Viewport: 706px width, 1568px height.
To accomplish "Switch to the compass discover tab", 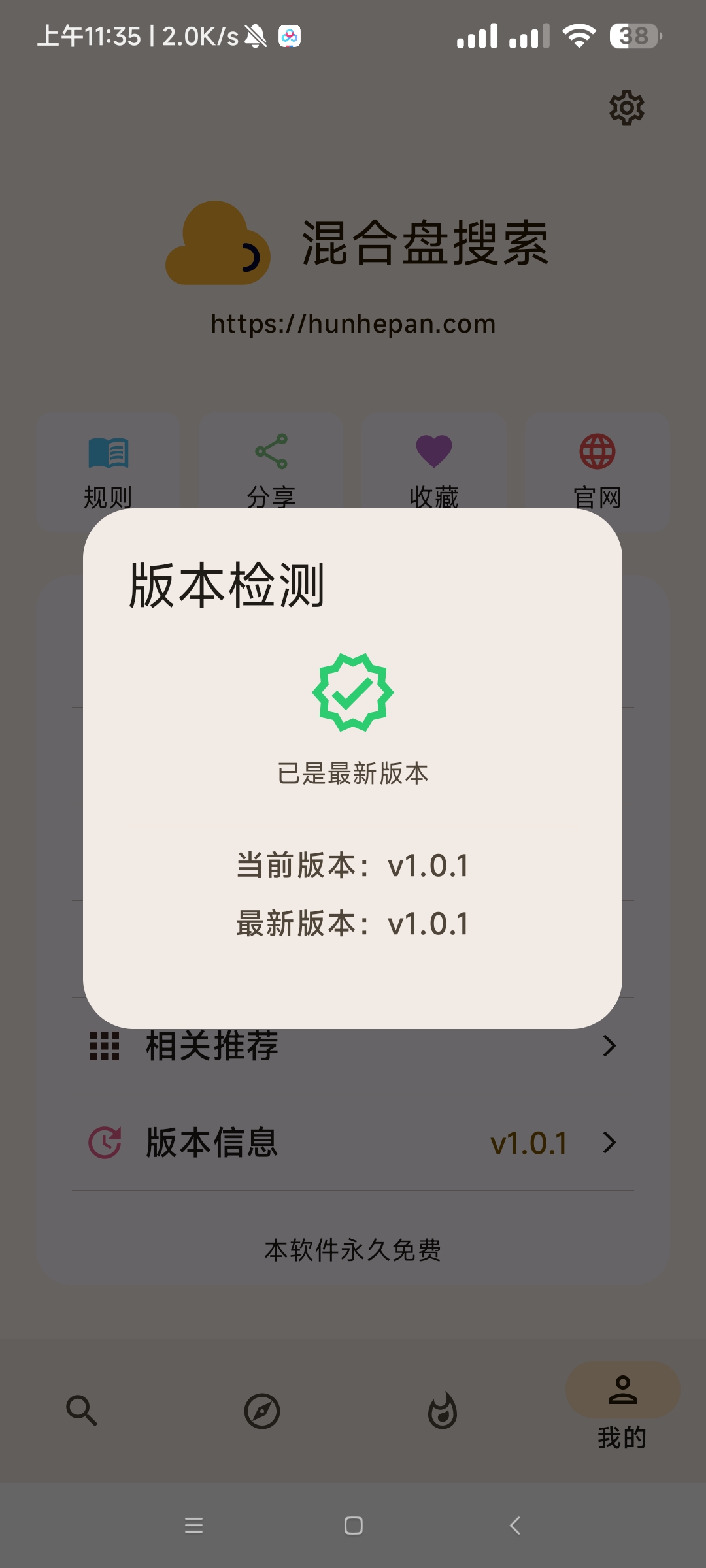I will click(262, 1411).
